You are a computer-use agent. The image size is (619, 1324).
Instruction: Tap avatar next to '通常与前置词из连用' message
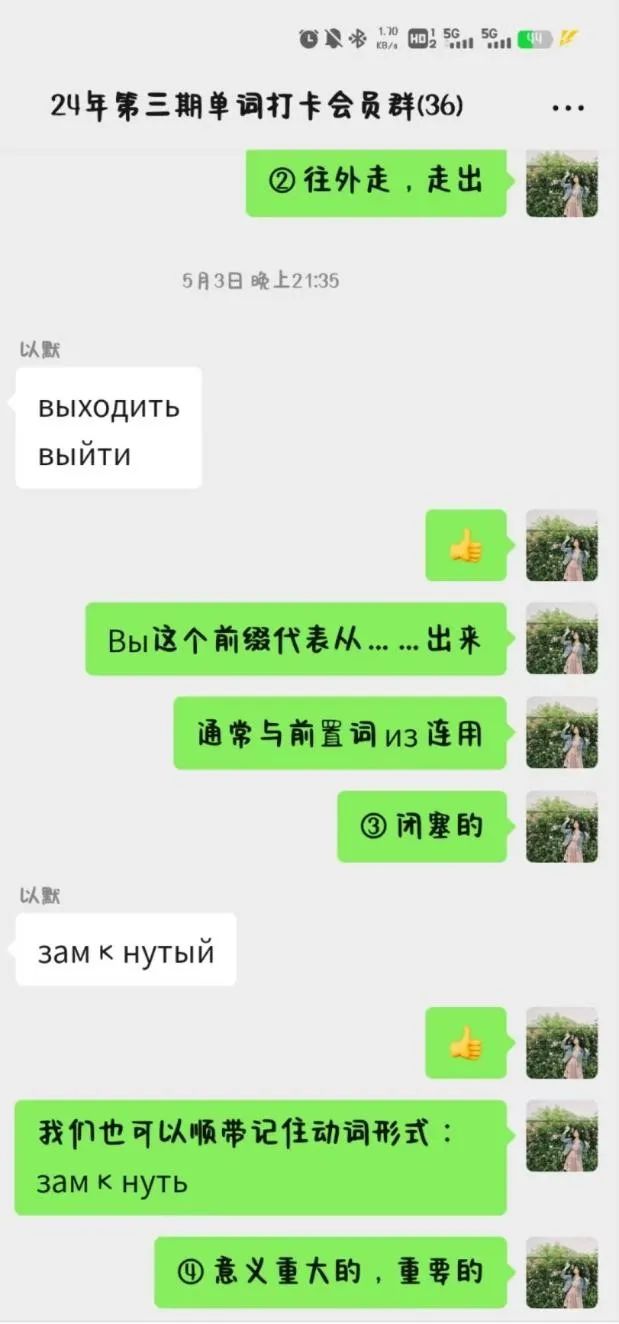coord(562,733)
